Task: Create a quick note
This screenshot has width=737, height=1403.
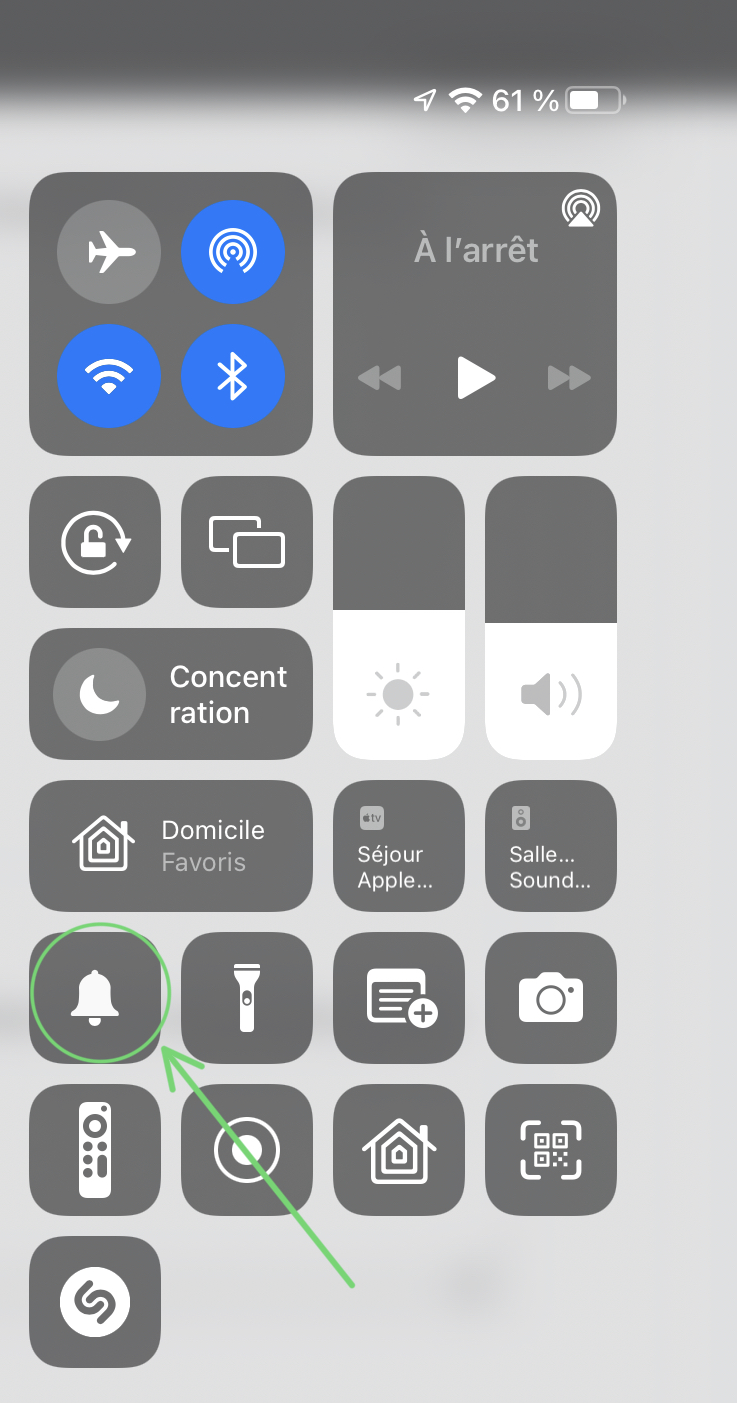Action: click(399, 998)
